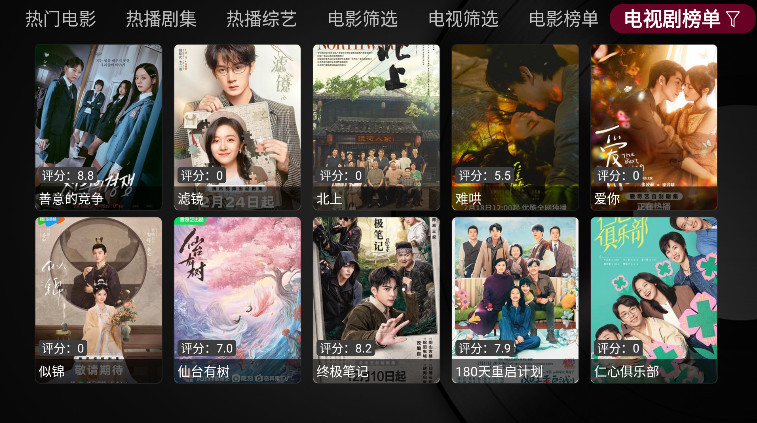
Task: Open the series 难哄
Action: pyautogui.click(x=514, y=127)
